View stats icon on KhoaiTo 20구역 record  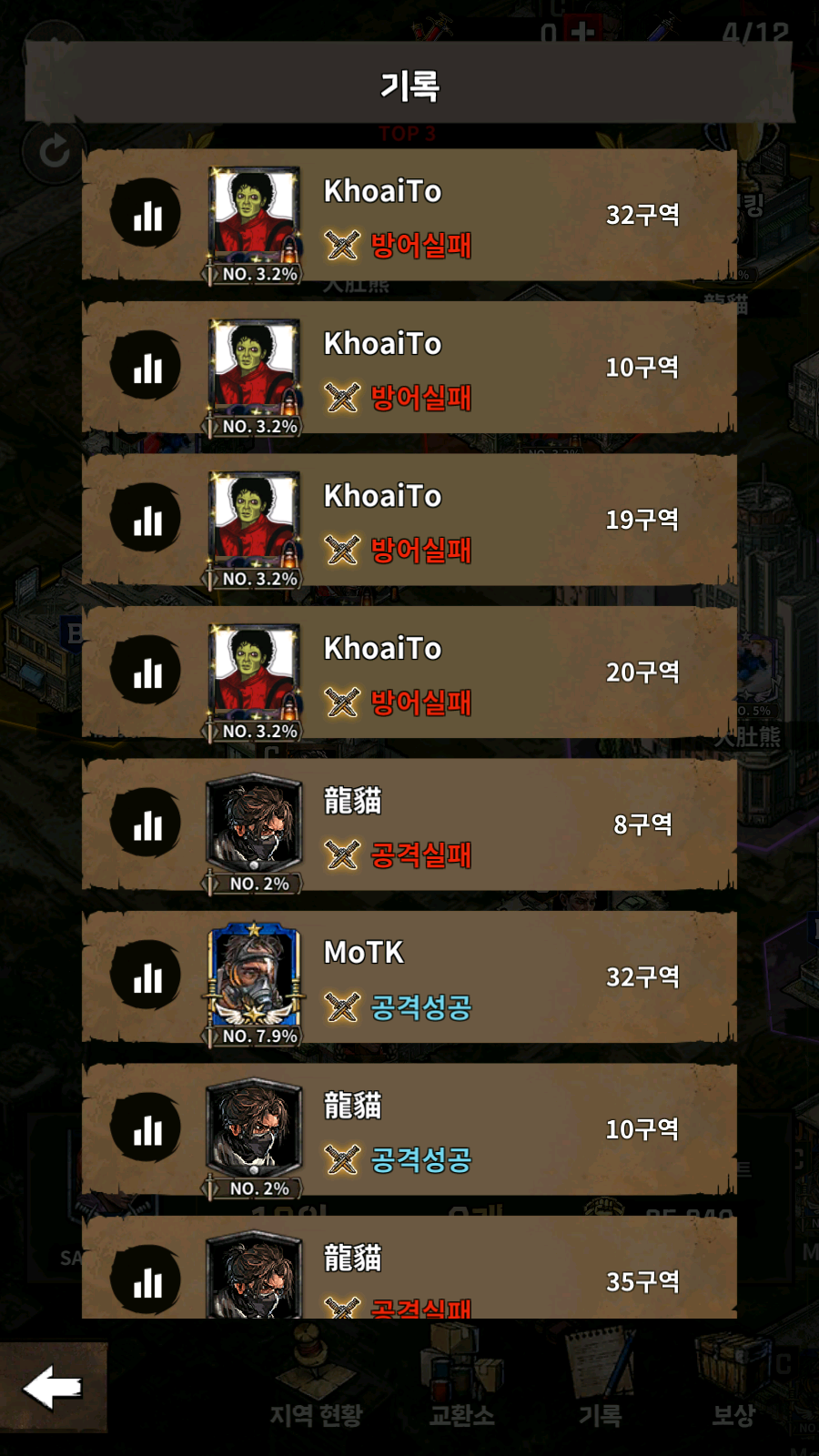click(146, 671)
